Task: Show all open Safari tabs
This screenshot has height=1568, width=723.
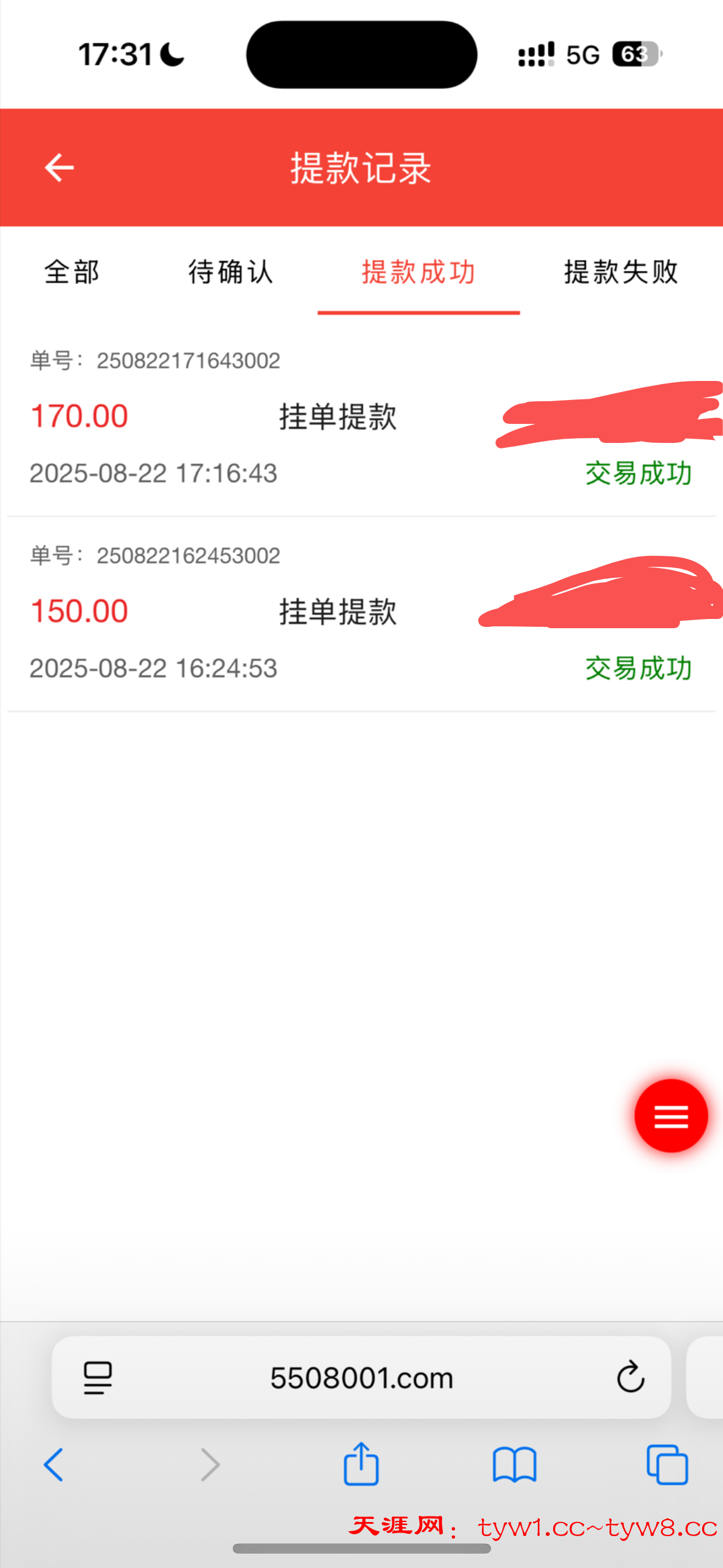Action: click(667, 1464)
